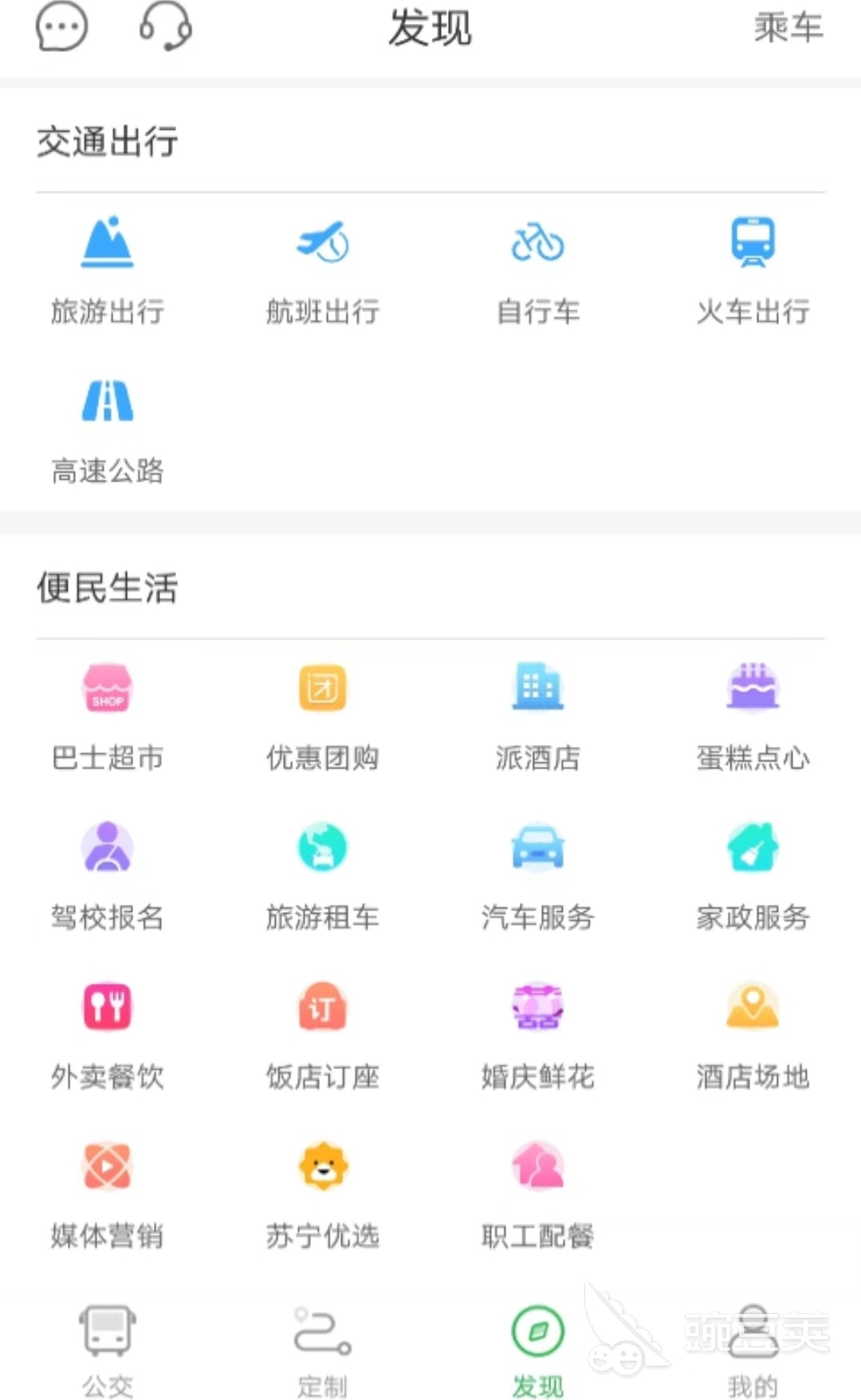
Task: Open 派酒店 hotel service
Action: pos(538,718)
